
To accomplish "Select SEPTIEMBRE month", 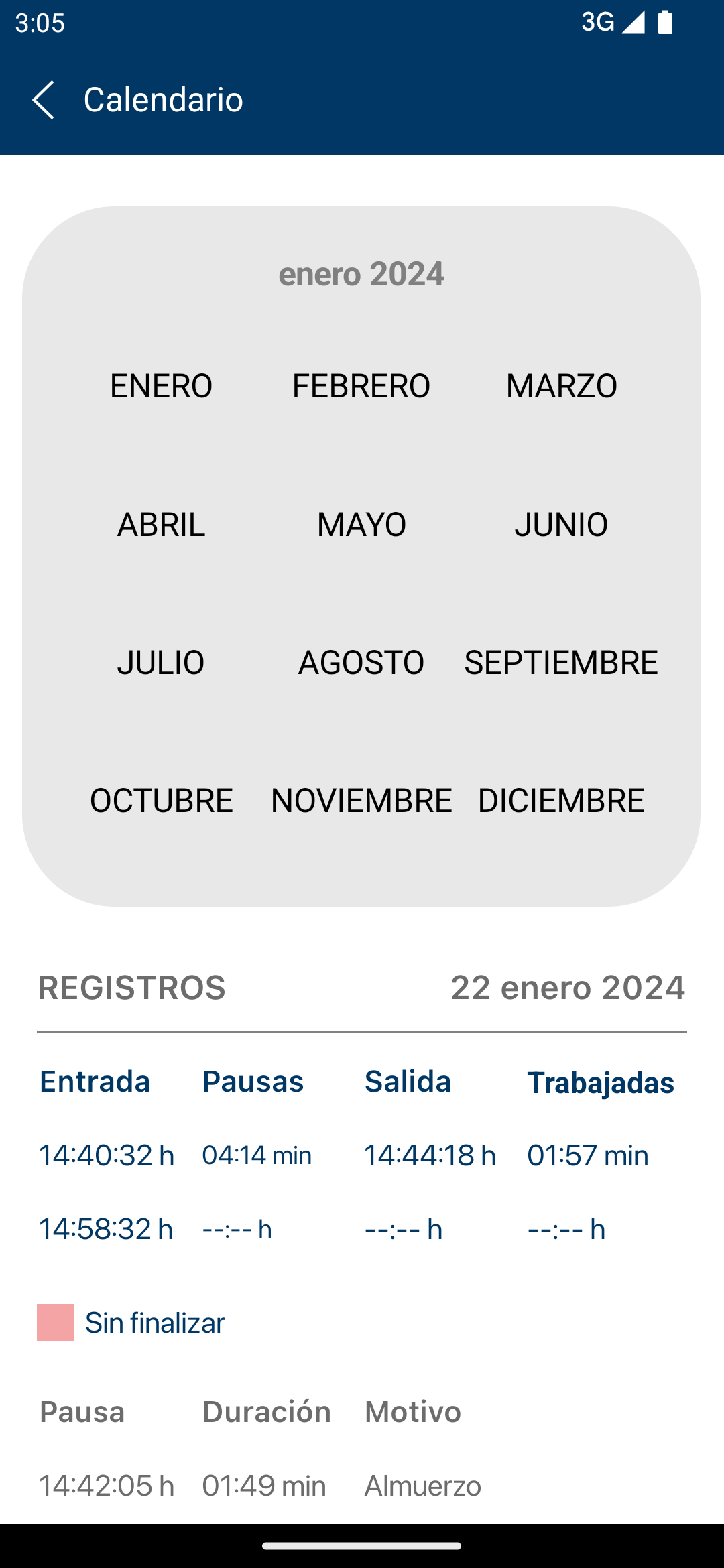I will pyautogui.click(x=561, y=663).
